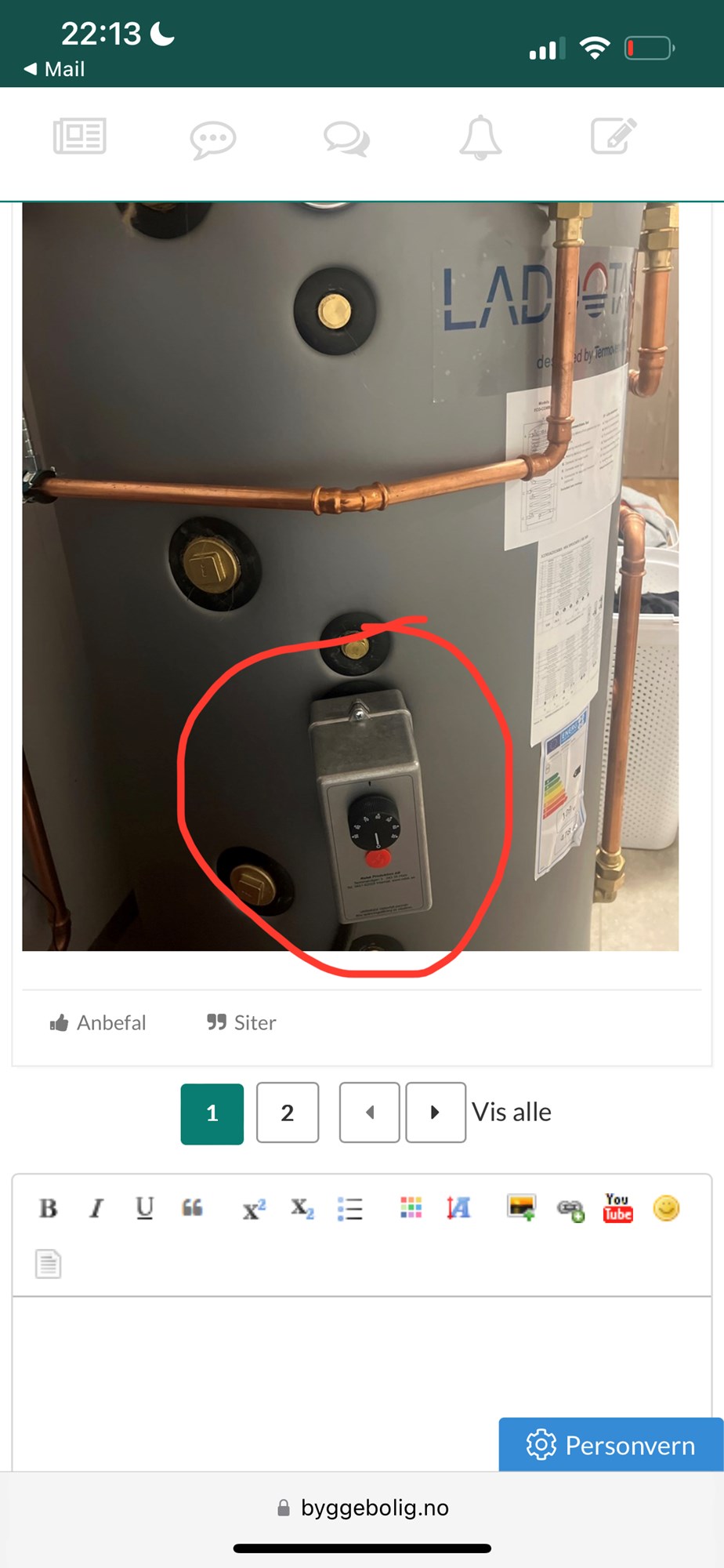The width and height of the screenshot is (724, 1568).
Task: Open the water heater photo
Action: pos(350,576)
